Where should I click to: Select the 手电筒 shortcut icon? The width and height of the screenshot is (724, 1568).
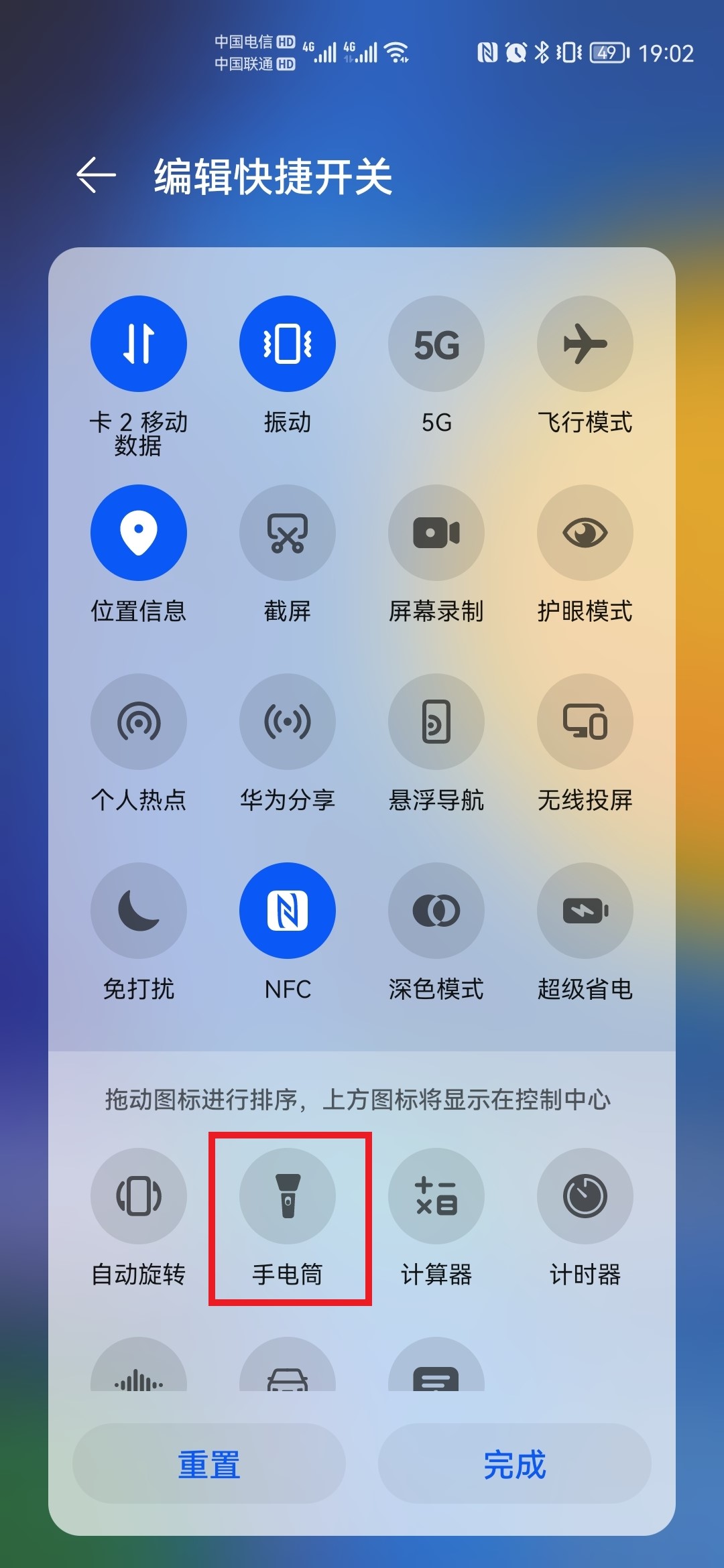tap(288, 1196)
